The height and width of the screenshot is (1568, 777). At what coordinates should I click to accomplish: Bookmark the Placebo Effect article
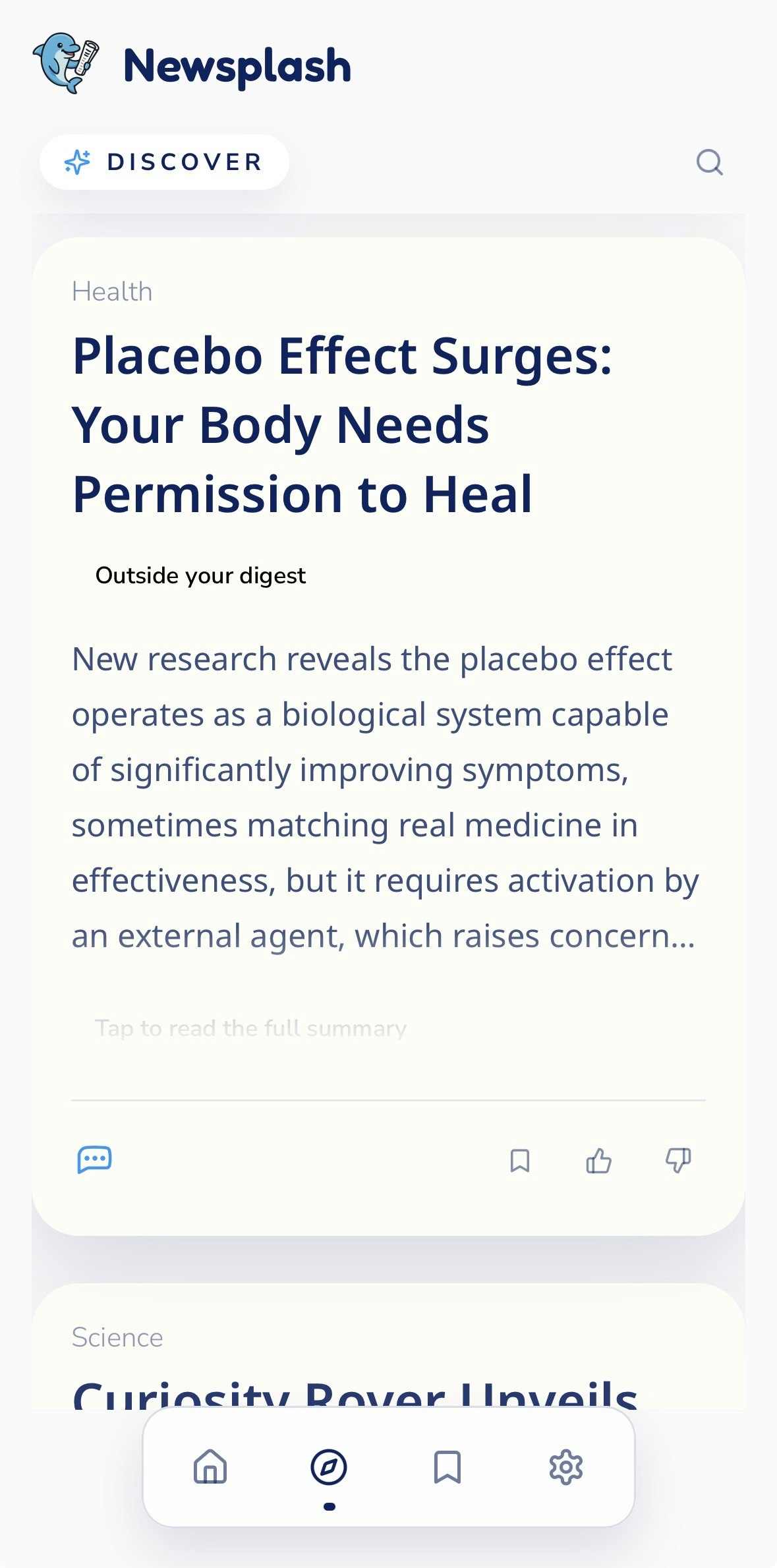520,1161
